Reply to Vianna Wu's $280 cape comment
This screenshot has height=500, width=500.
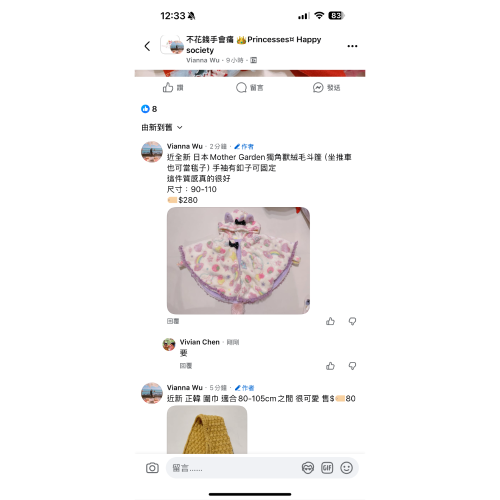[173, 321]
